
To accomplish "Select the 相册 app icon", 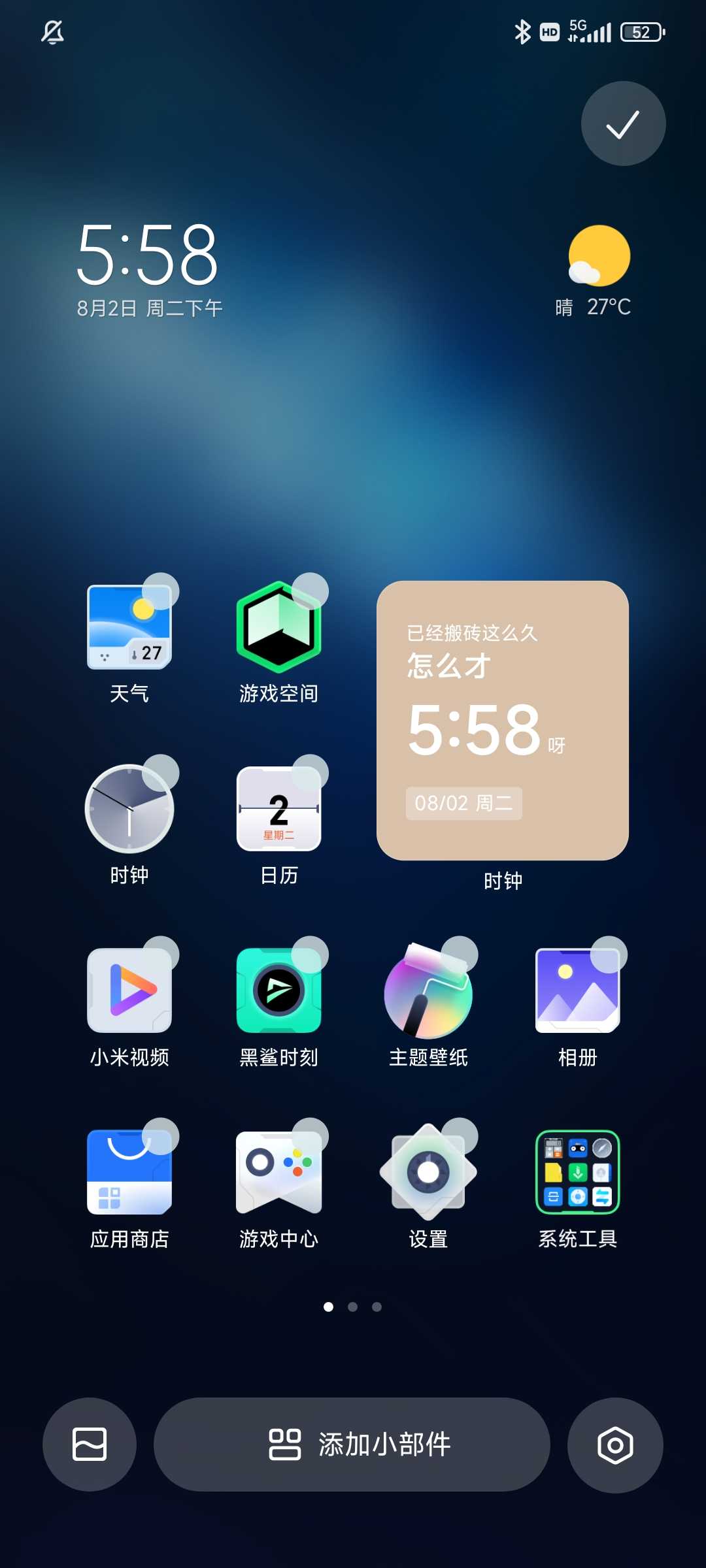I will [577, 990].
